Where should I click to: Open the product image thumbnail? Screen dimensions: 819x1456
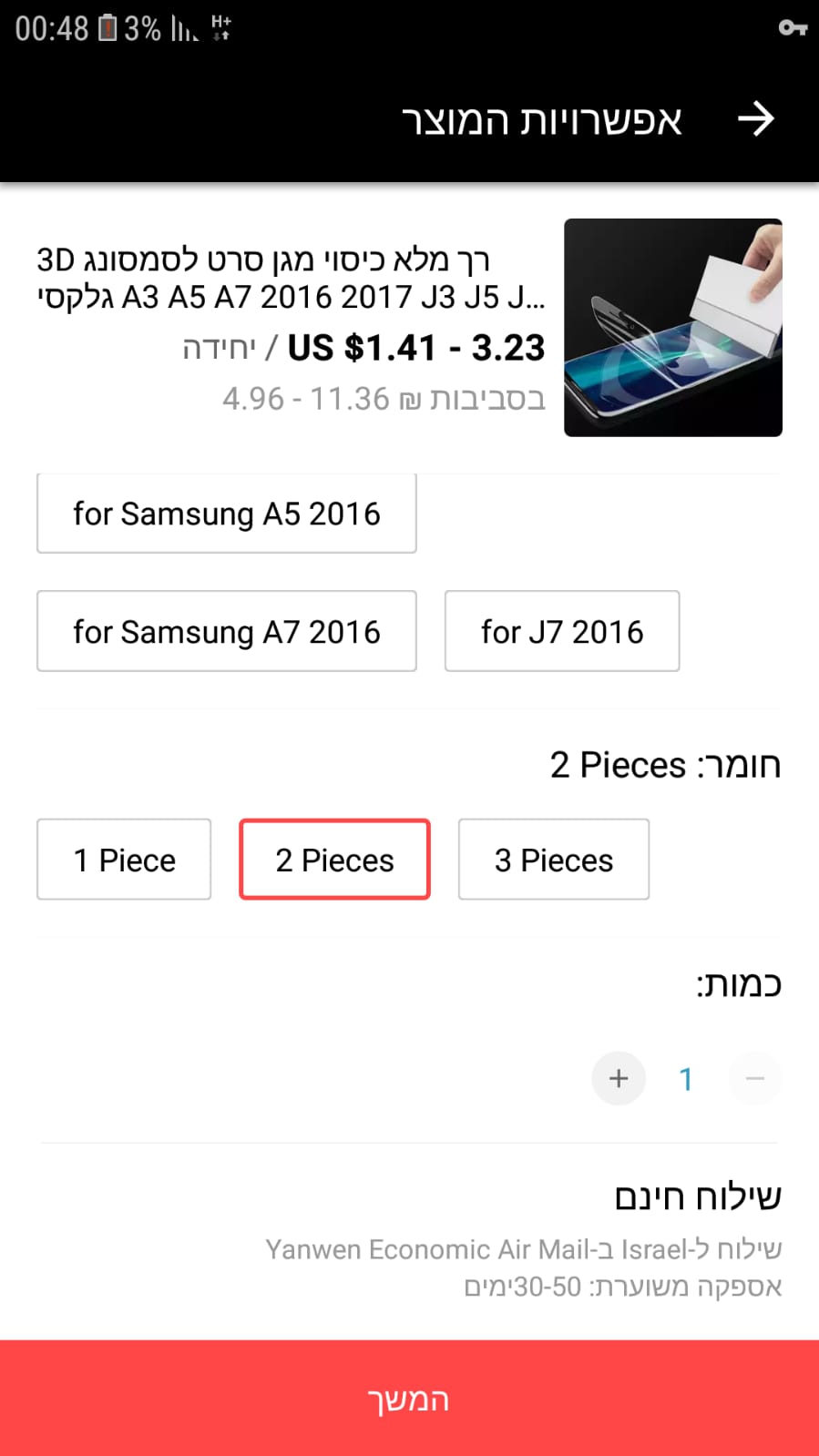pos(672,328)
